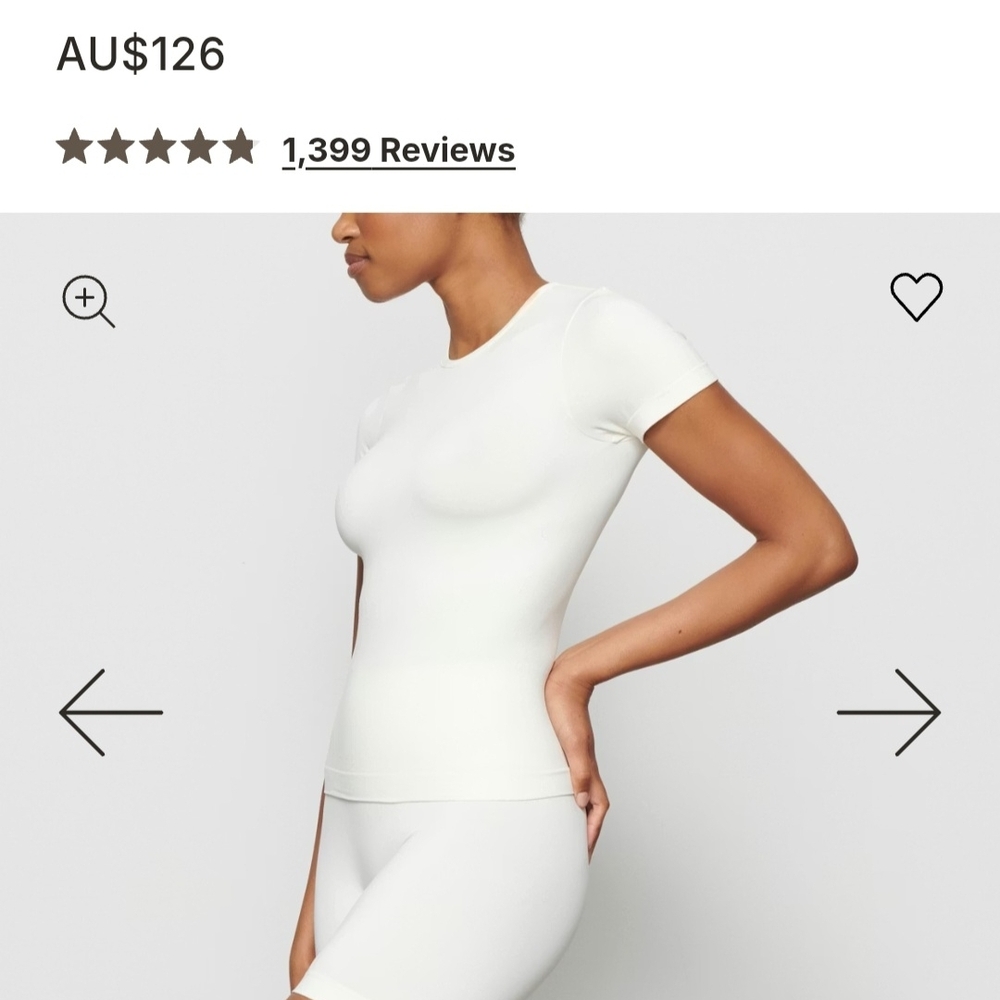Add this top to wishlist

click(916, 296)
